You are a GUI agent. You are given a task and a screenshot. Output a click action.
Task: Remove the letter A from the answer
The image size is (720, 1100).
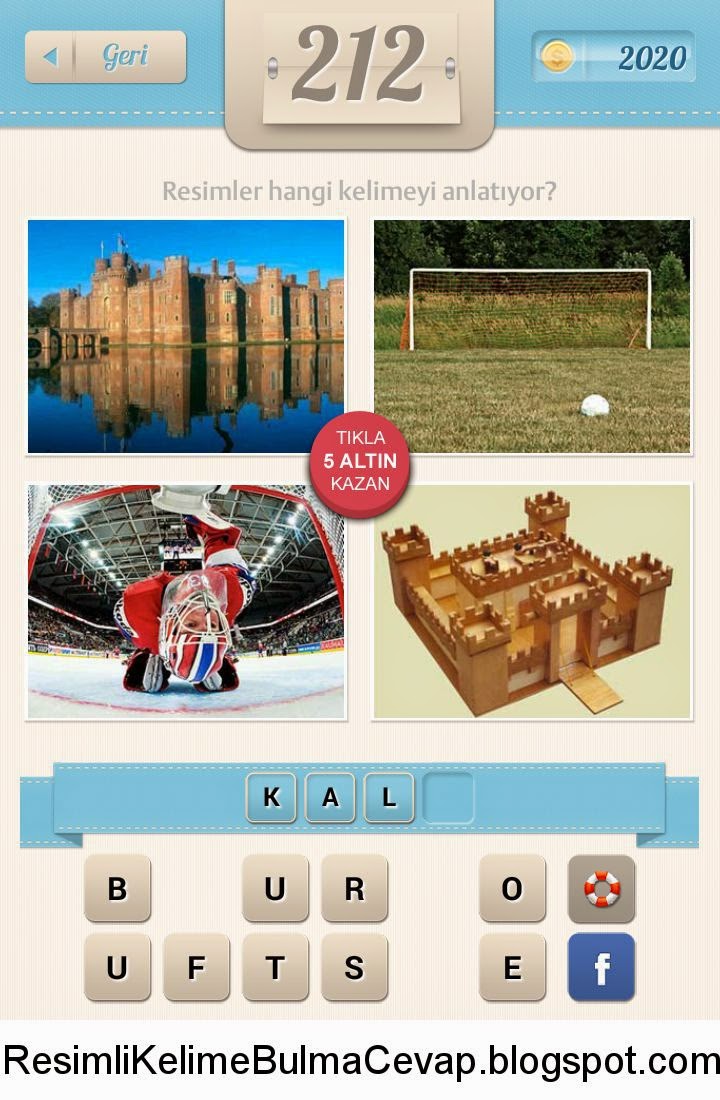point(330,798)
